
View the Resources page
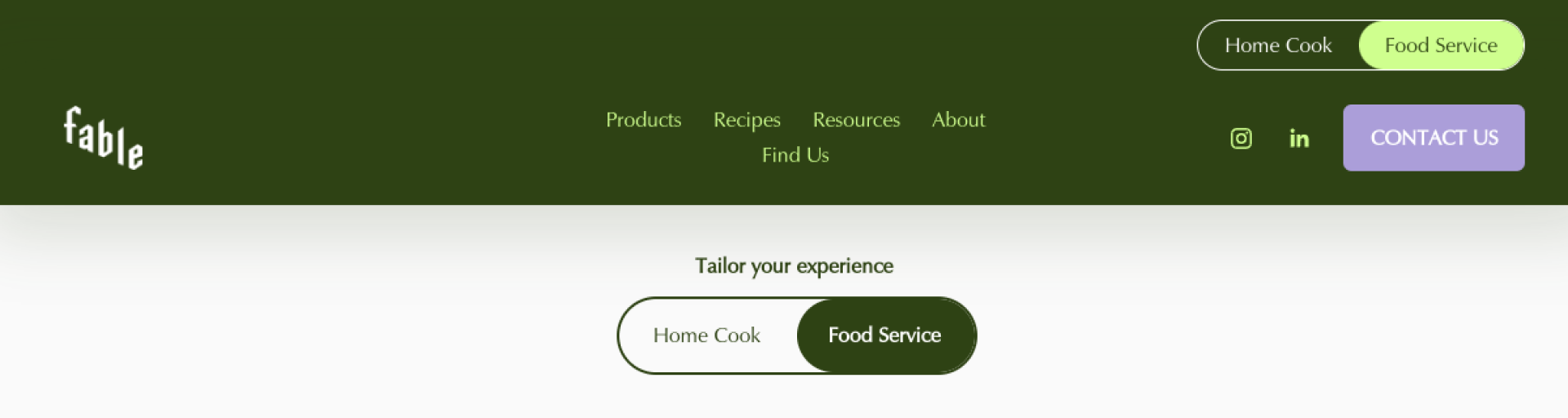[856, 120]
